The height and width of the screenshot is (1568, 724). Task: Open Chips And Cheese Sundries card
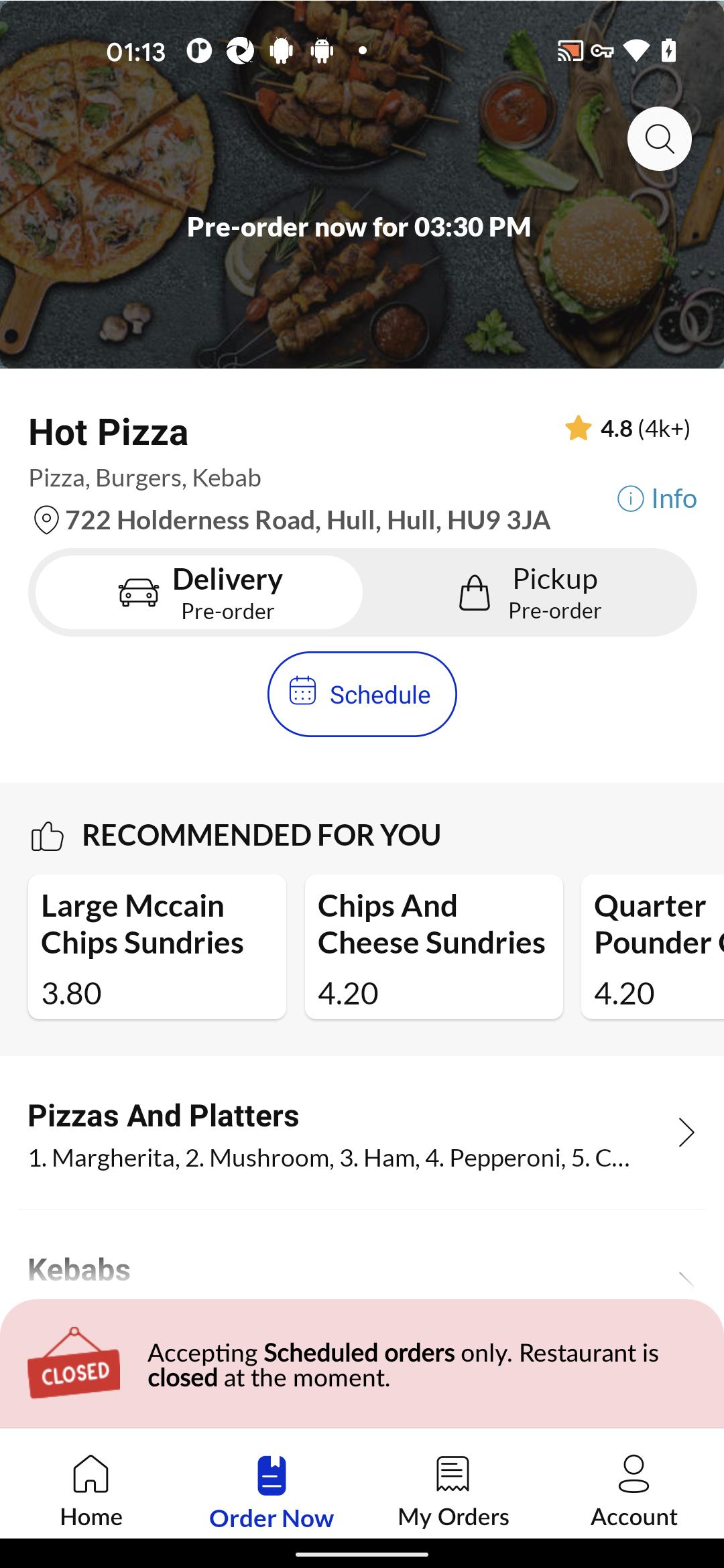pyautogui.click(x=434, y=947)
